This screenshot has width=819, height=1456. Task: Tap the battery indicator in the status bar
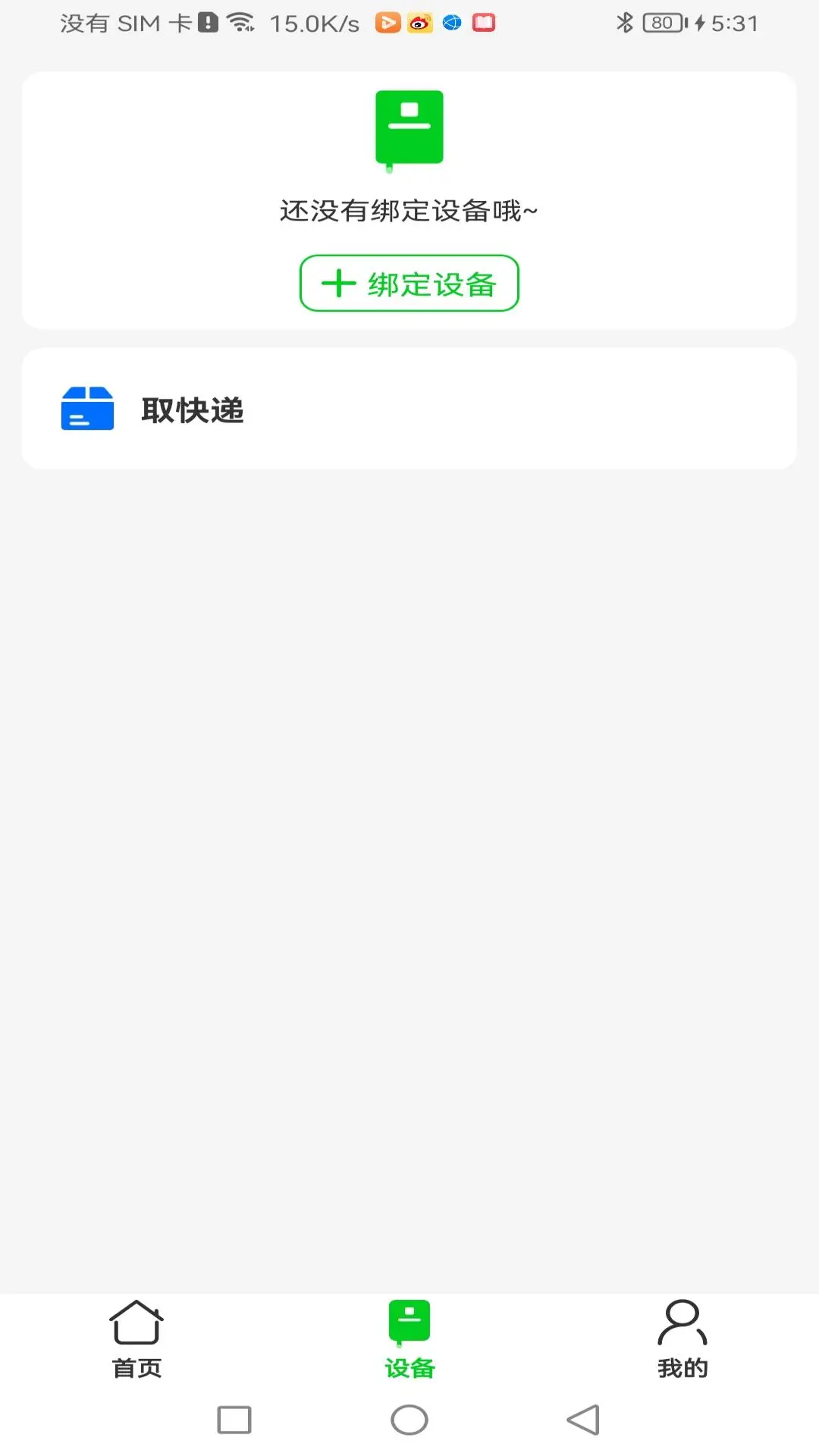point(664,23)
